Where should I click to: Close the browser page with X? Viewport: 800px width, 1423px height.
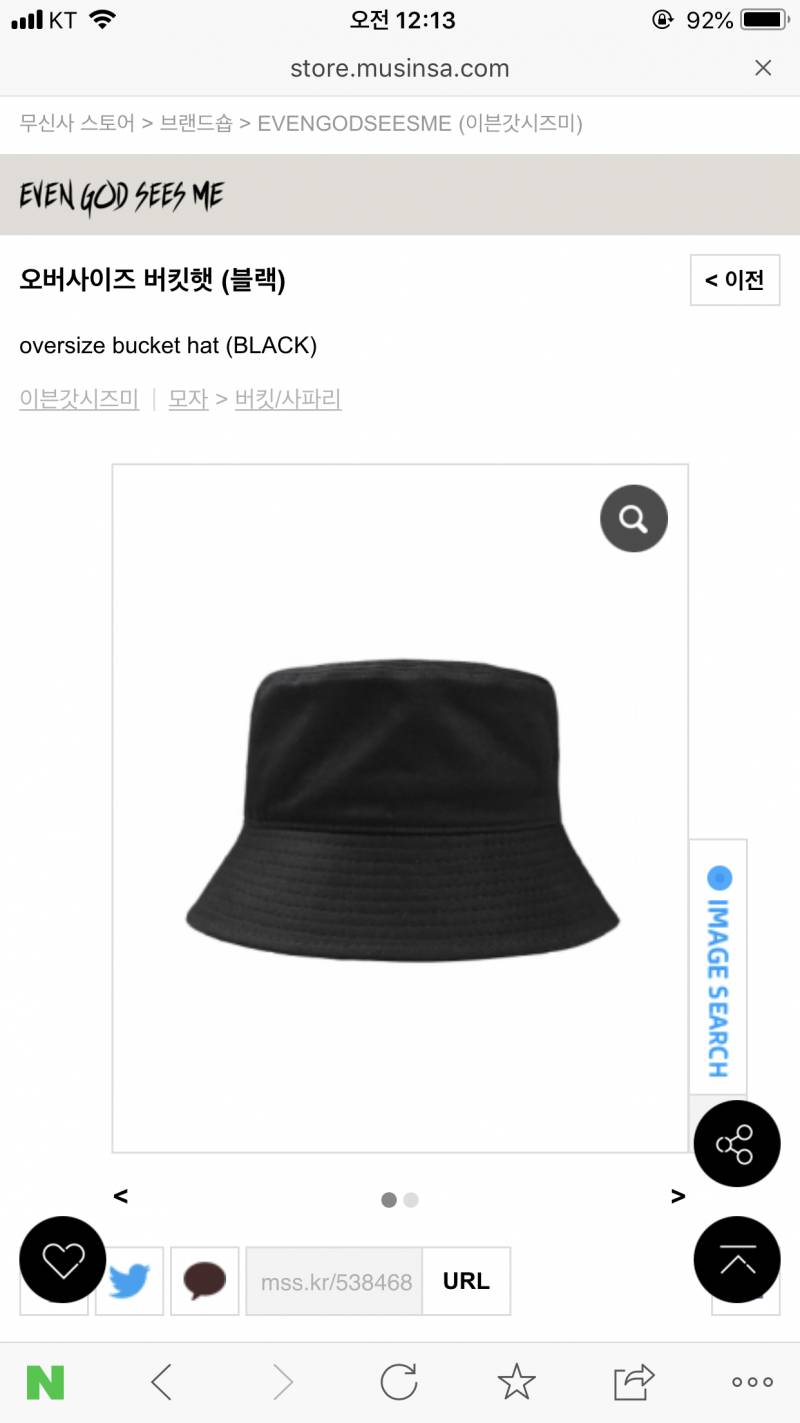(763, 68)
